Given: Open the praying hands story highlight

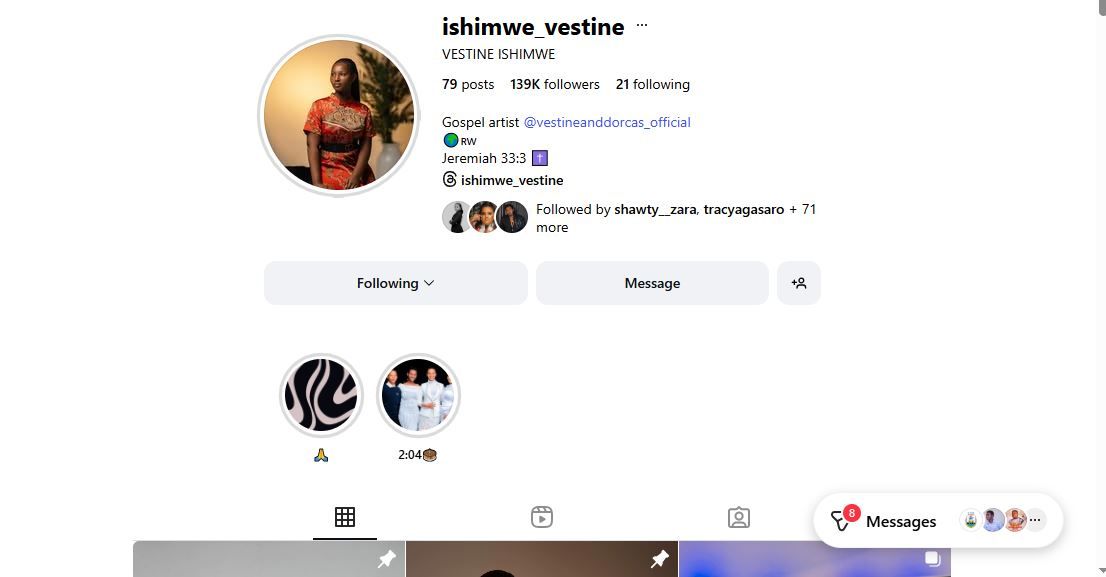Looking at the screenshot, I should coord(321,396).
